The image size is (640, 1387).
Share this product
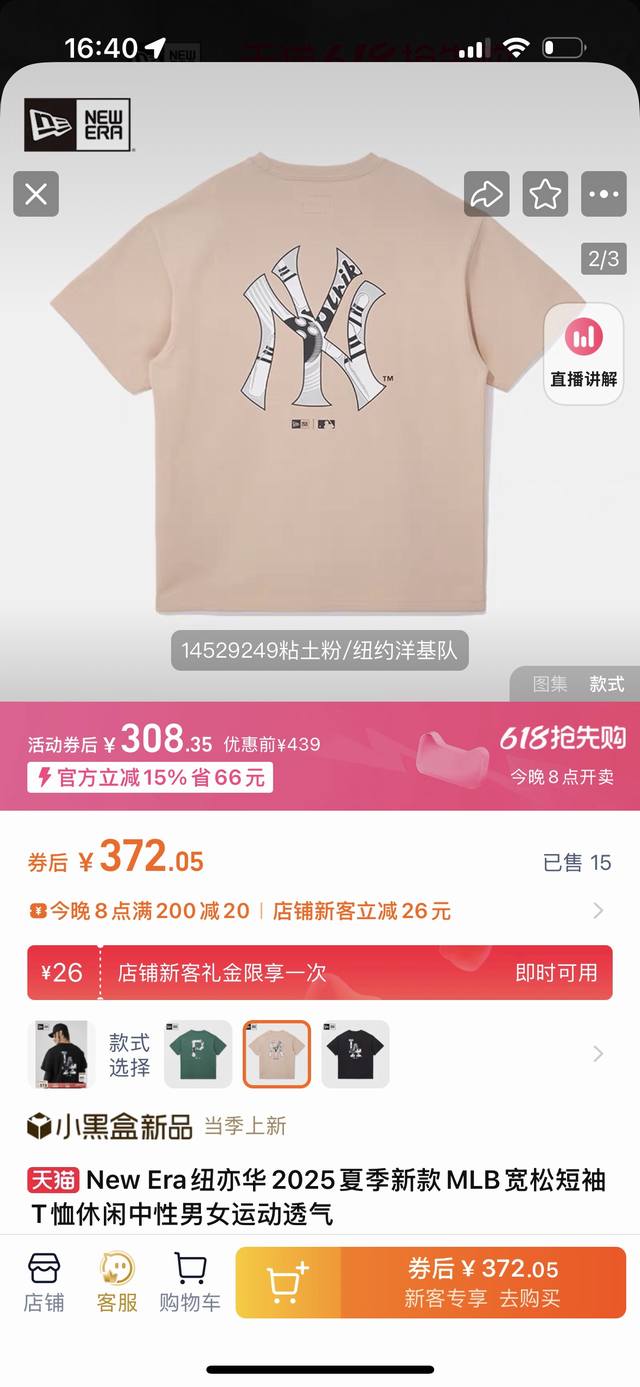[486, 194]
